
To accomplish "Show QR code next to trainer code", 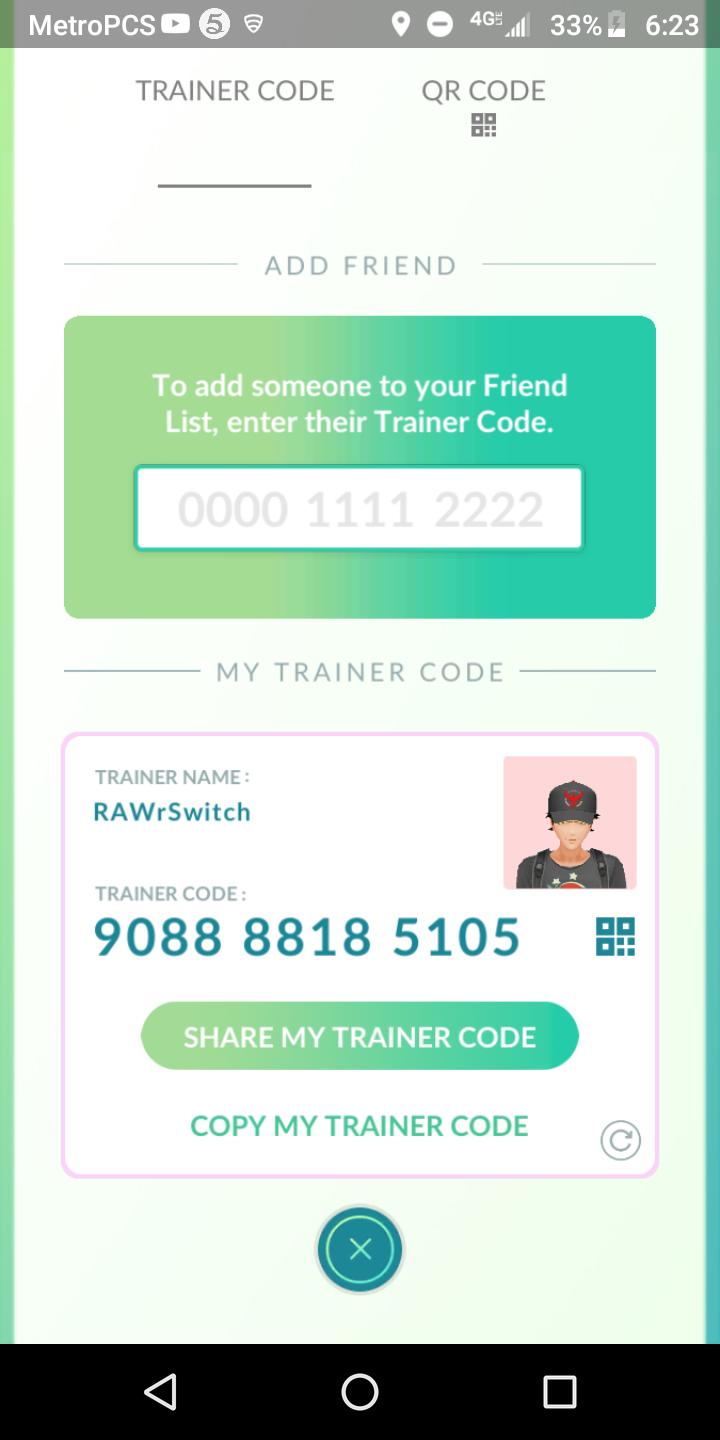I will [615, 937].
